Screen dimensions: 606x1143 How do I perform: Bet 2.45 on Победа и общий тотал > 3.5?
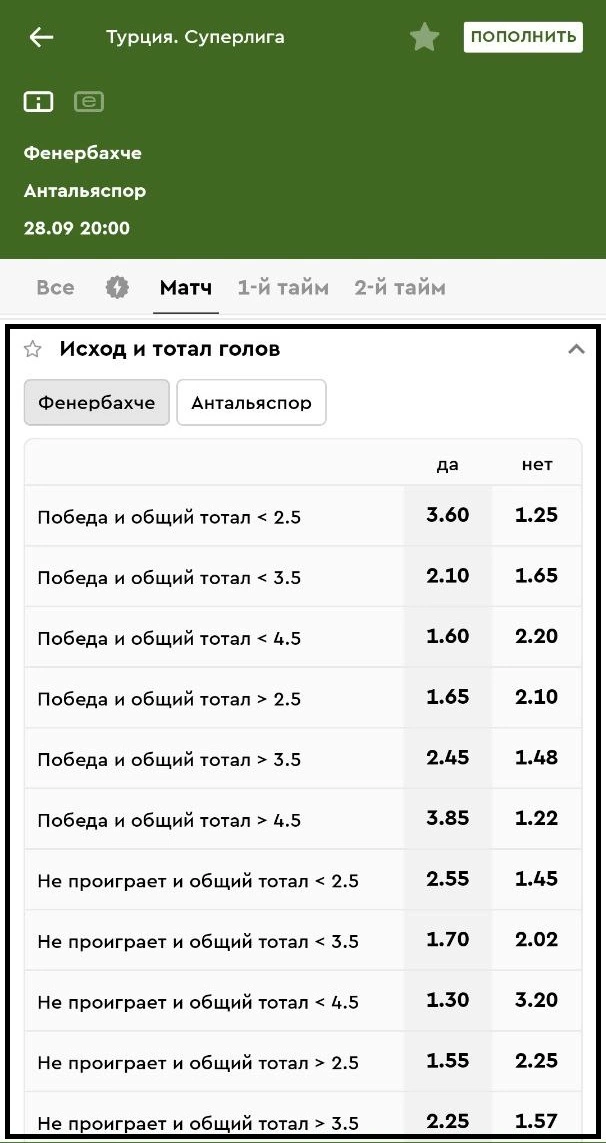pyautogui.click(x=447, y=758)
